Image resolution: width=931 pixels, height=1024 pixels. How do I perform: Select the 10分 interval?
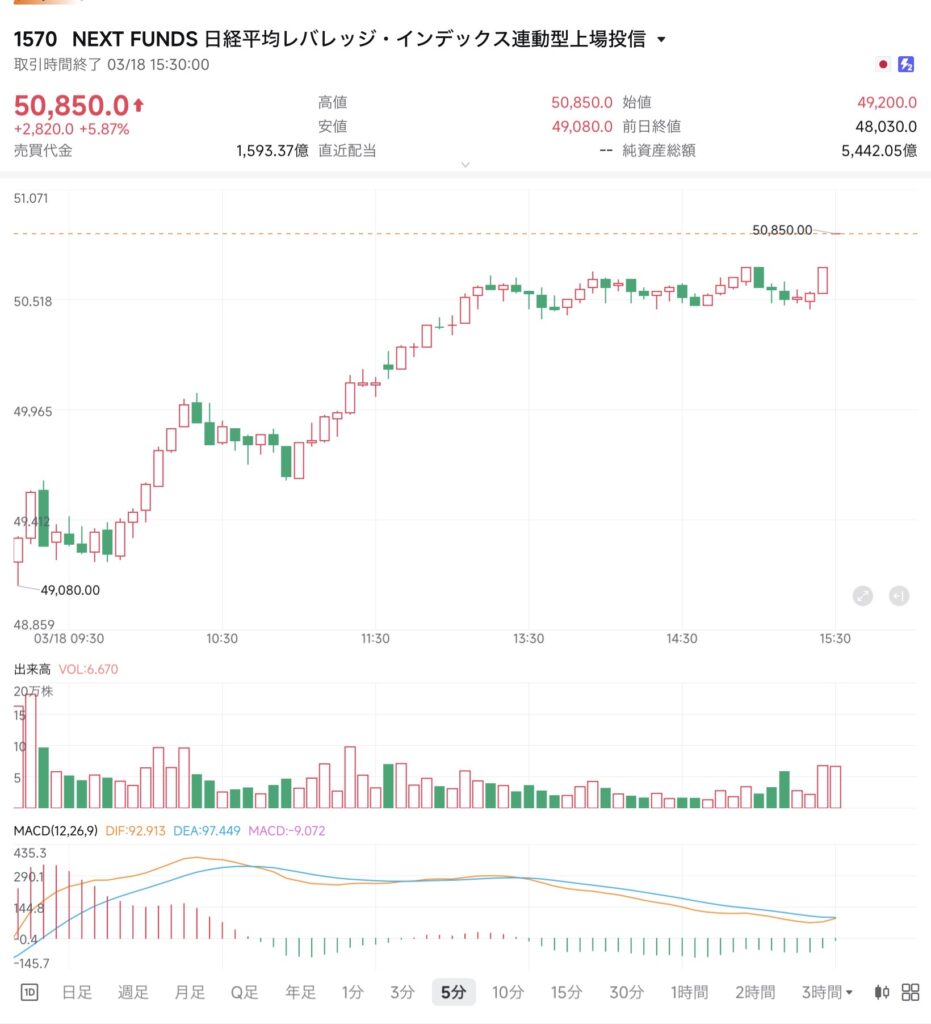[508, 992]
